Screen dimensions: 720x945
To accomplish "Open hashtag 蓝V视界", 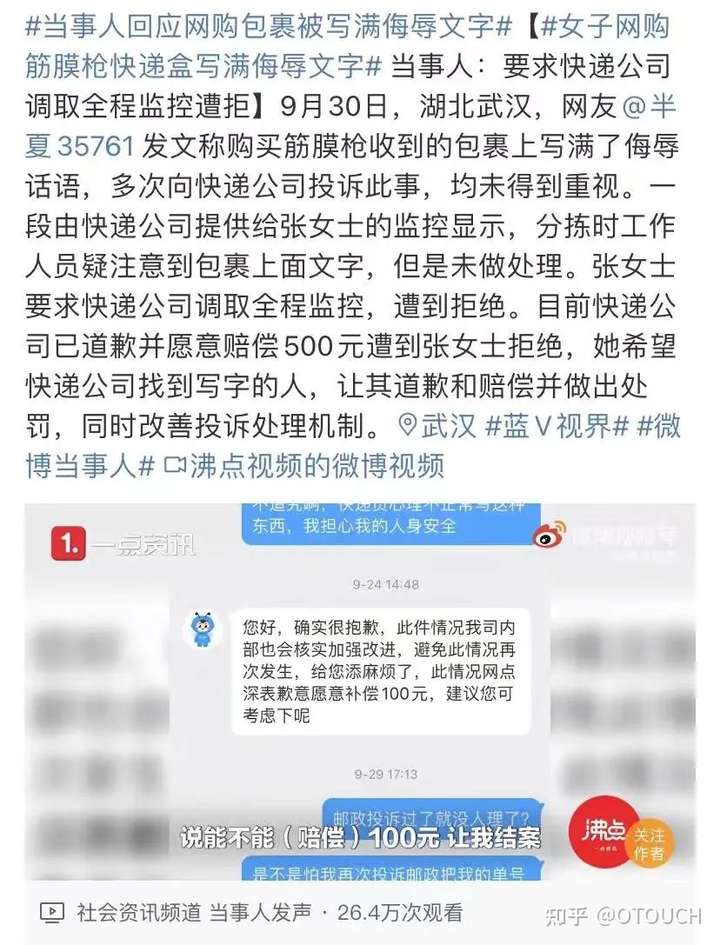I will pyautogui.click(x=556, y=425).
